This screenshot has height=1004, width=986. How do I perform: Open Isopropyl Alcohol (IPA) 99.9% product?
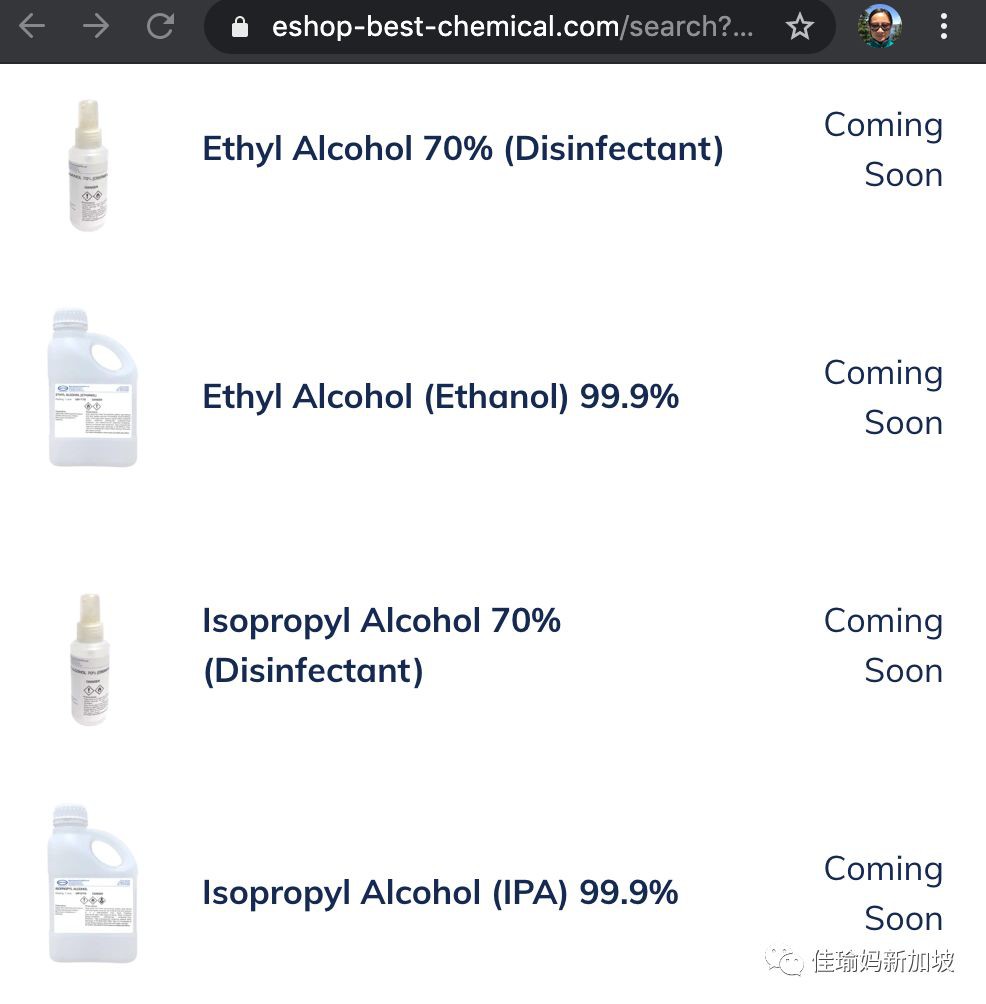tap(440, 892)
